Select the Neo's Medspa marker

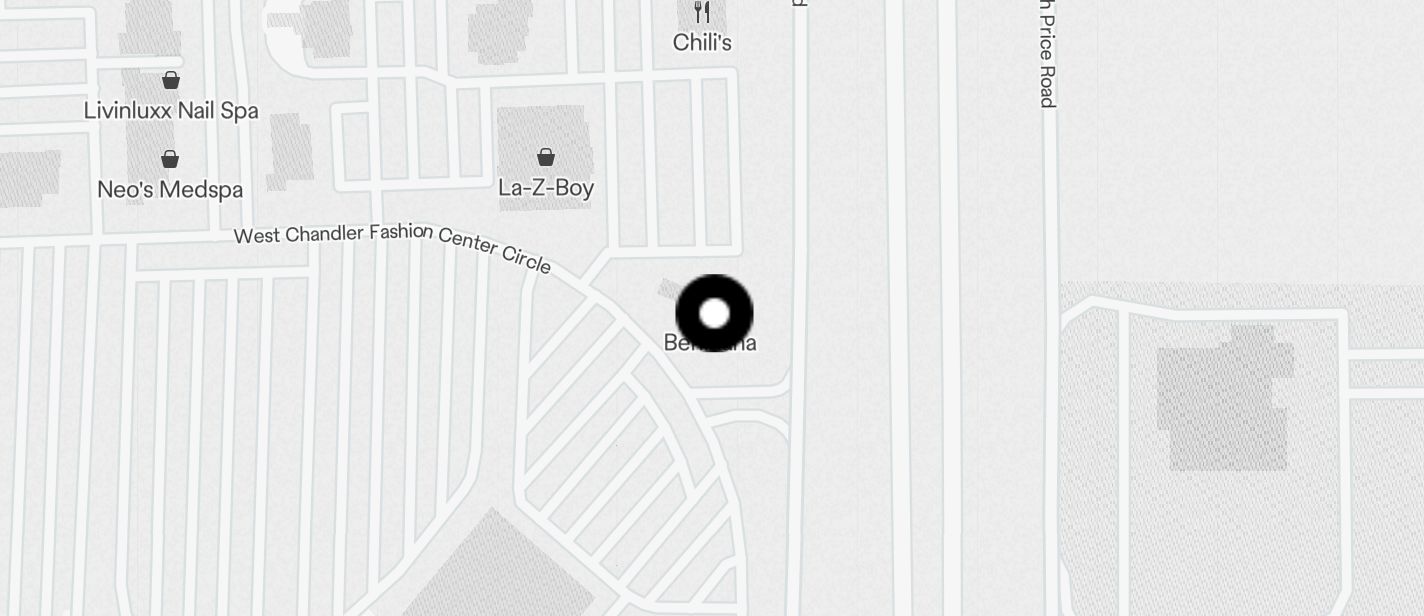(x=170, y=160)
